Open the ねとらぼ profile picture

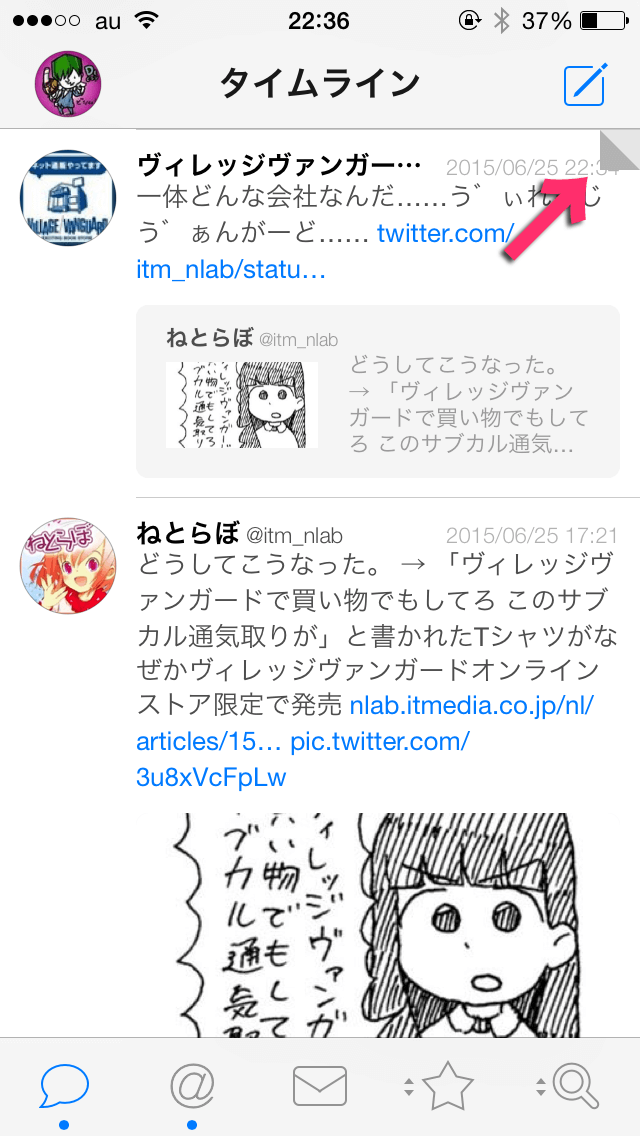click(68, 566)
